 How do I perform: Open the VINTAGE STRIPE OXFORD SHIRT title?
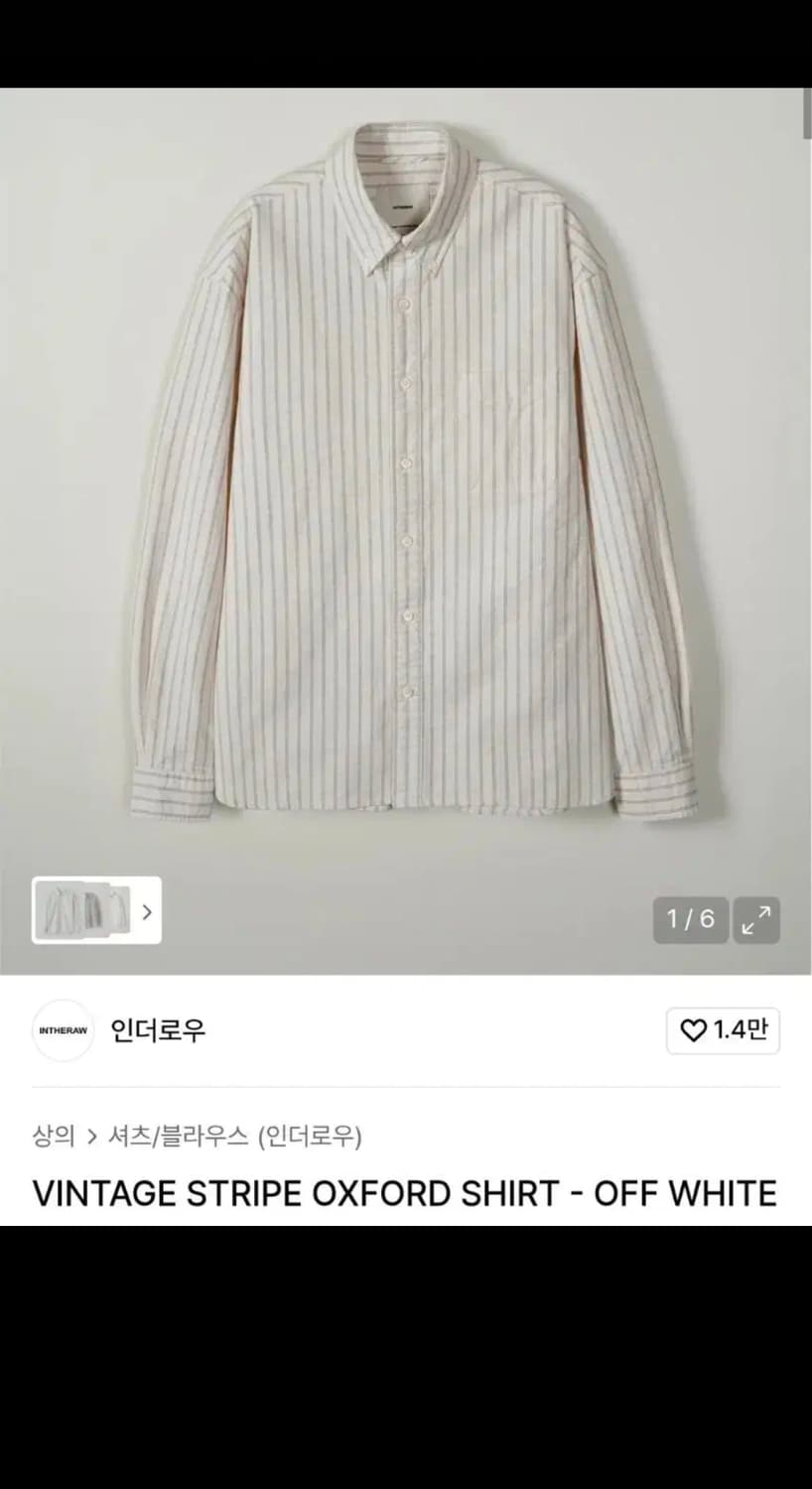pyautogui.click(x=406, y=1194)
